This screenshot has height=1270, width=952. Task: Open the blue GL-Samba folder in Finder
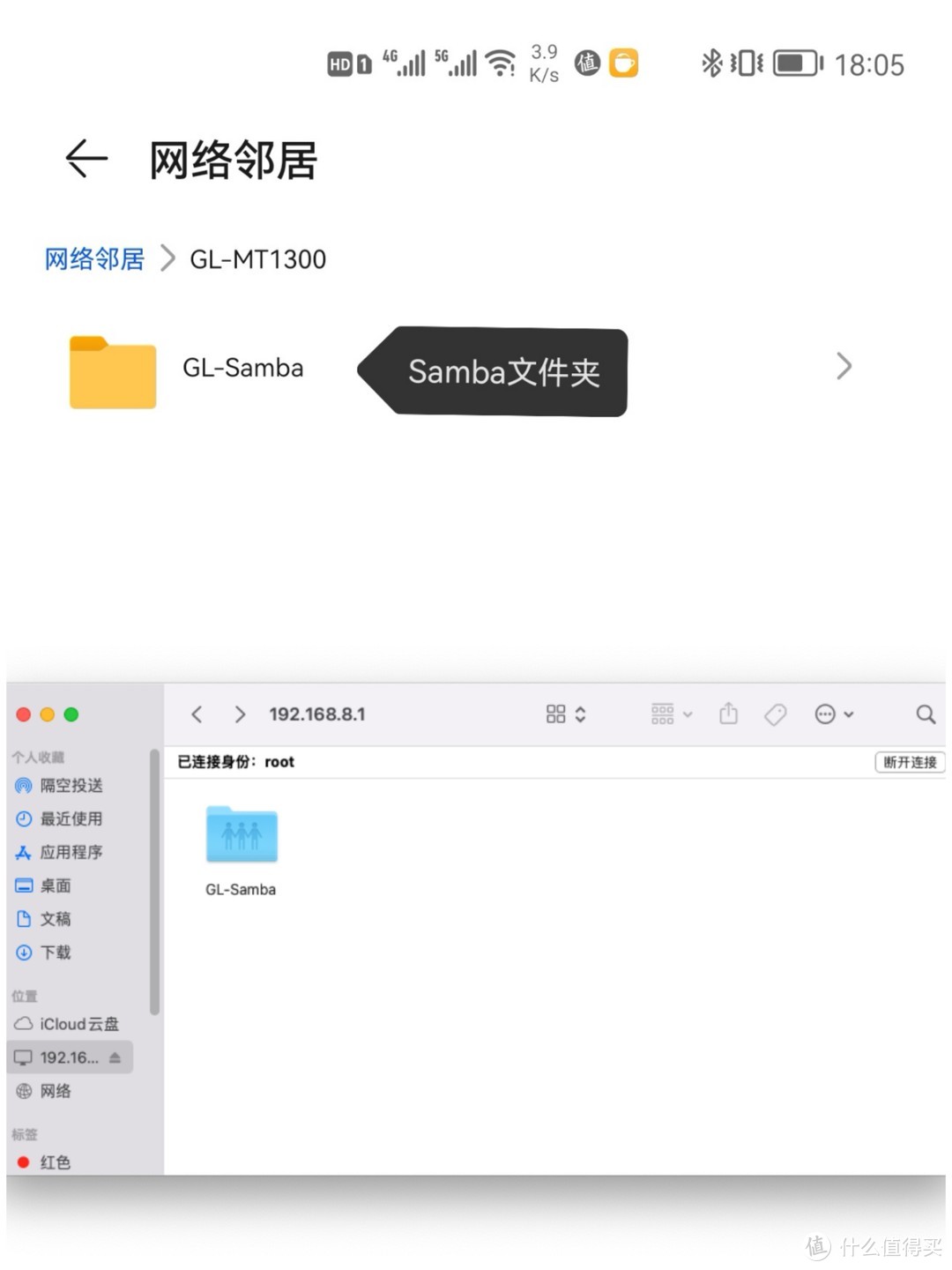click(x=241, y=834)
